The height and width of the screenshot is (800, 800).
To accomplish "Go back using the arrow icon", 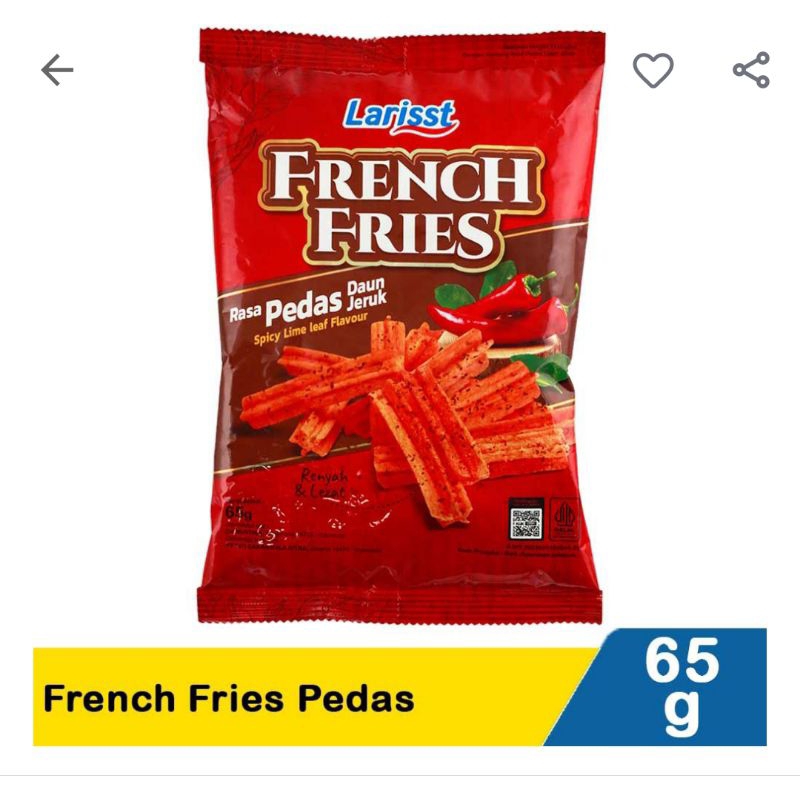I will [x=57, y=70].
